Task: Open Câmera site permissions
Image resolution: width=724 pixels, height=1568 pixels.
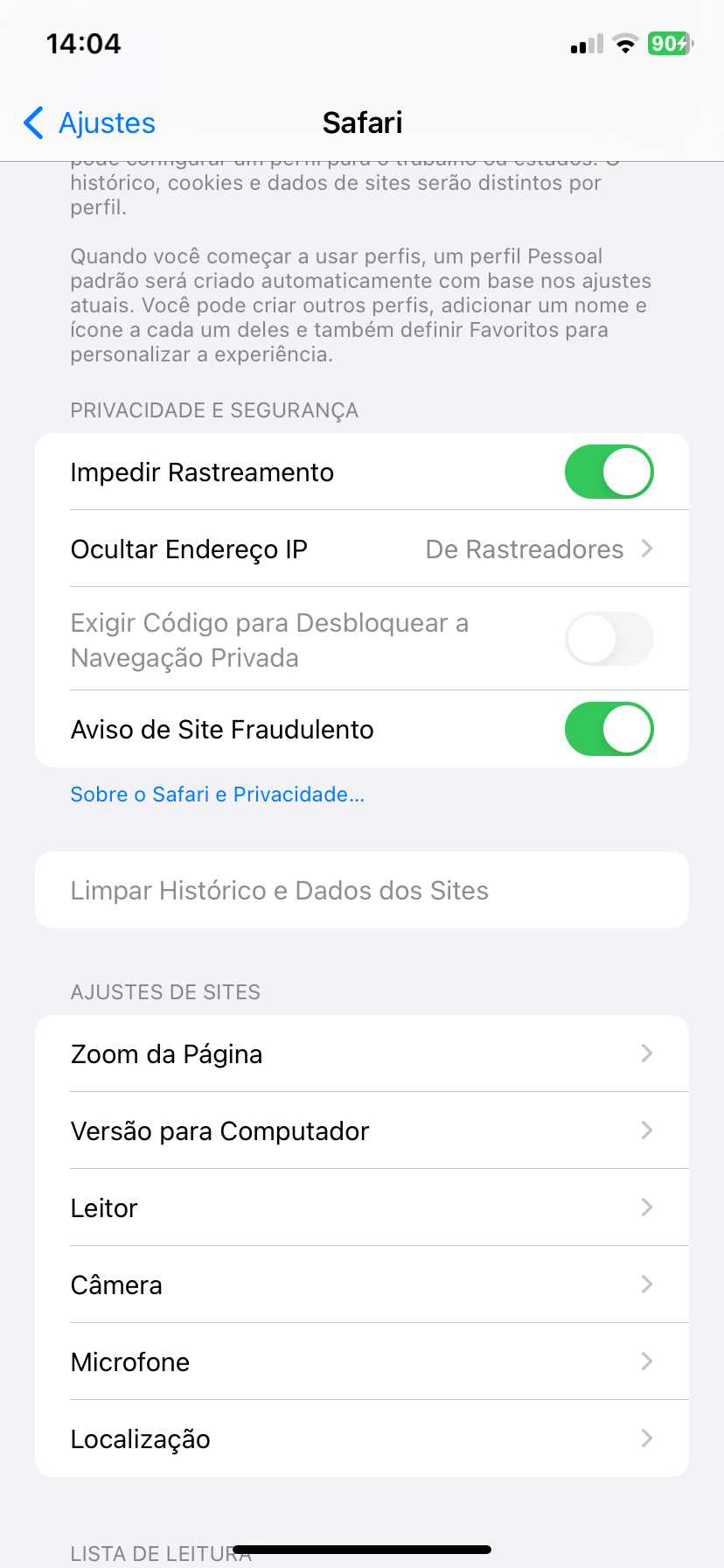Action: point(362,1285)
